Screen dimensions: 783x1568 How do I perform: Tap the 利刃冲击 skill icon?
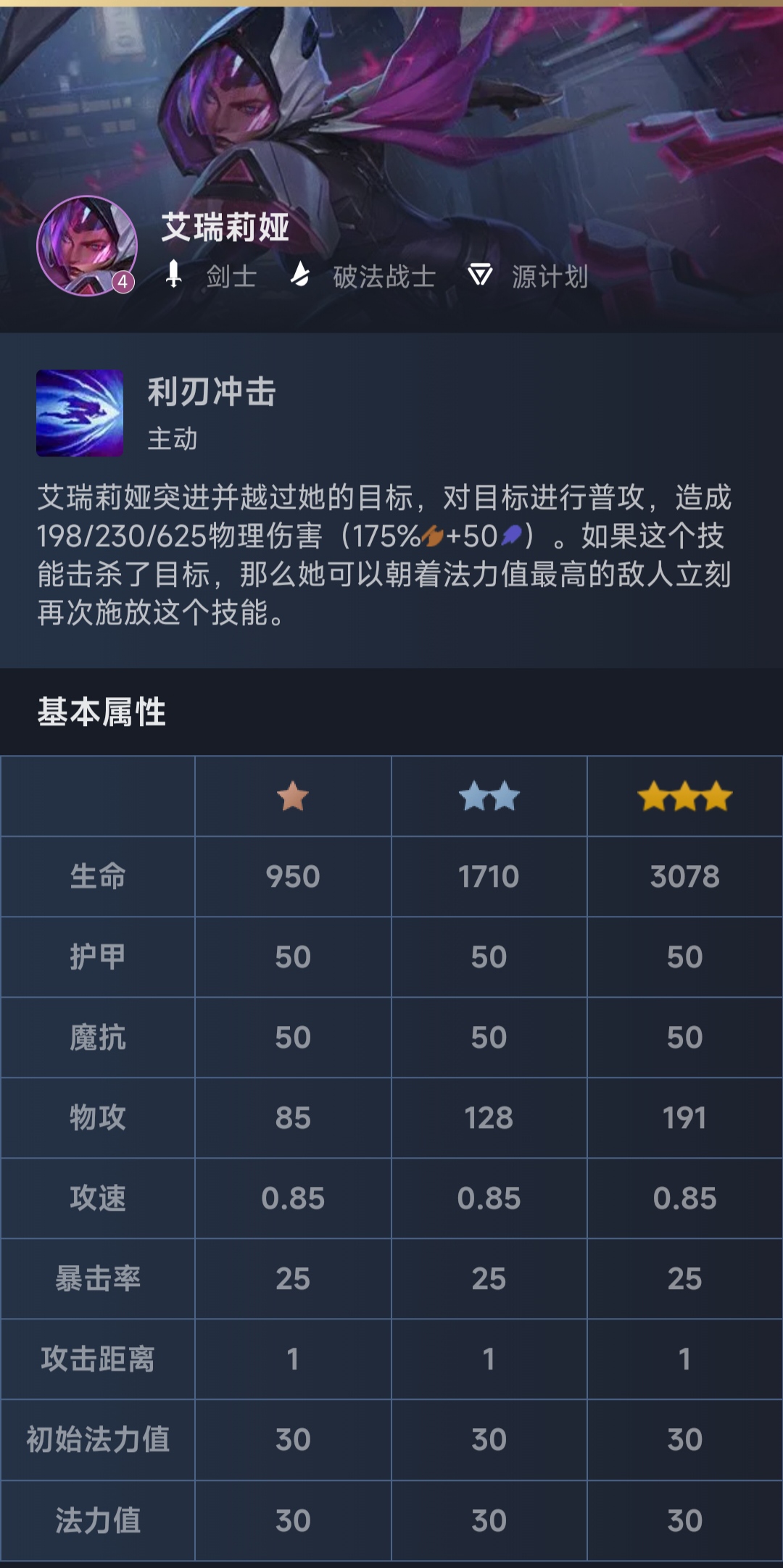(80, 413)
